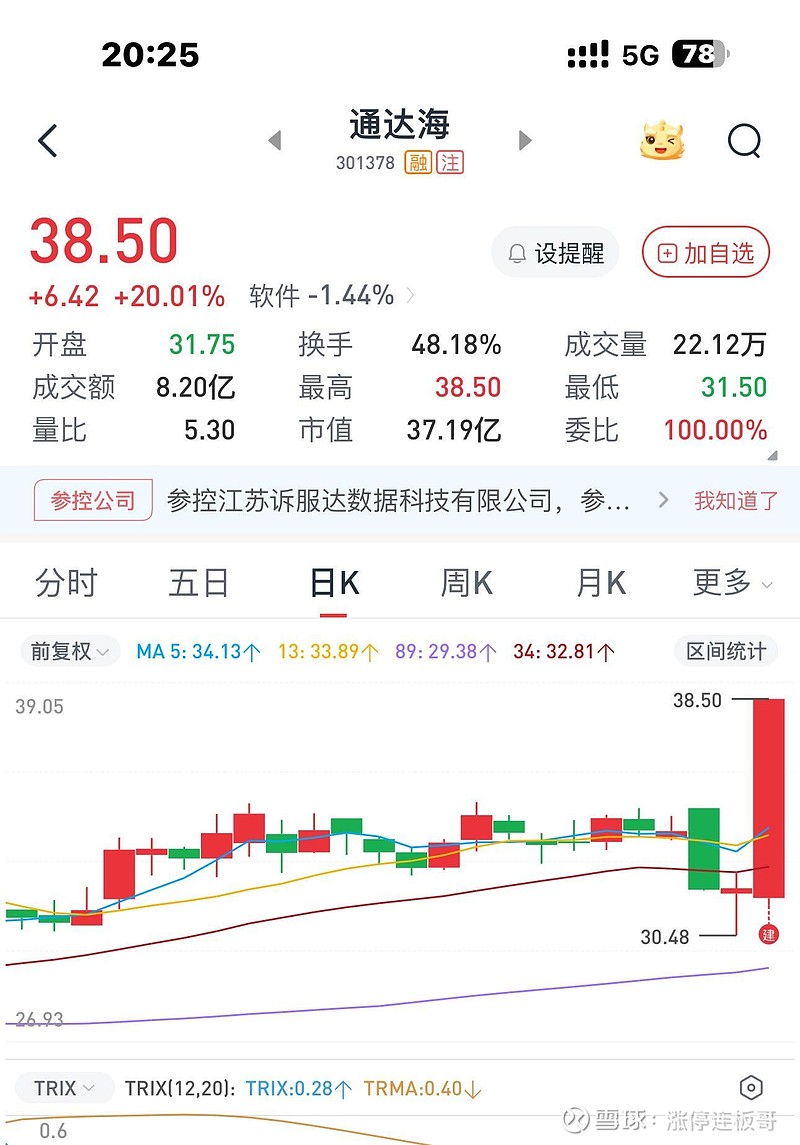
Task: Open 区间统计 range statistics
Action: coord(726,652)
